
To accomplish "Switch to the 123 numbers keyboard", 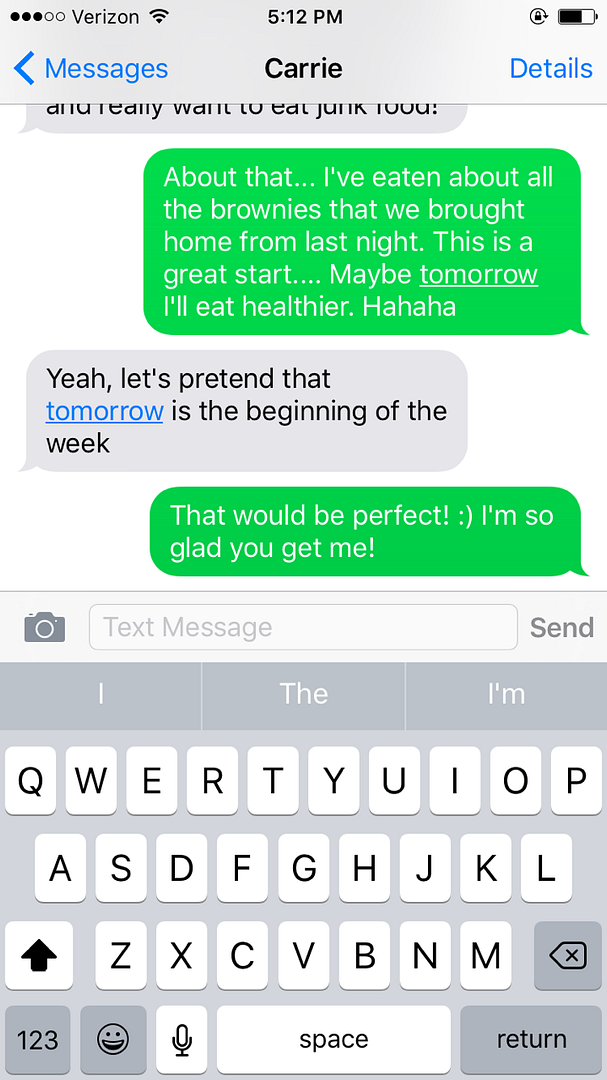I will pos(37,1039).
